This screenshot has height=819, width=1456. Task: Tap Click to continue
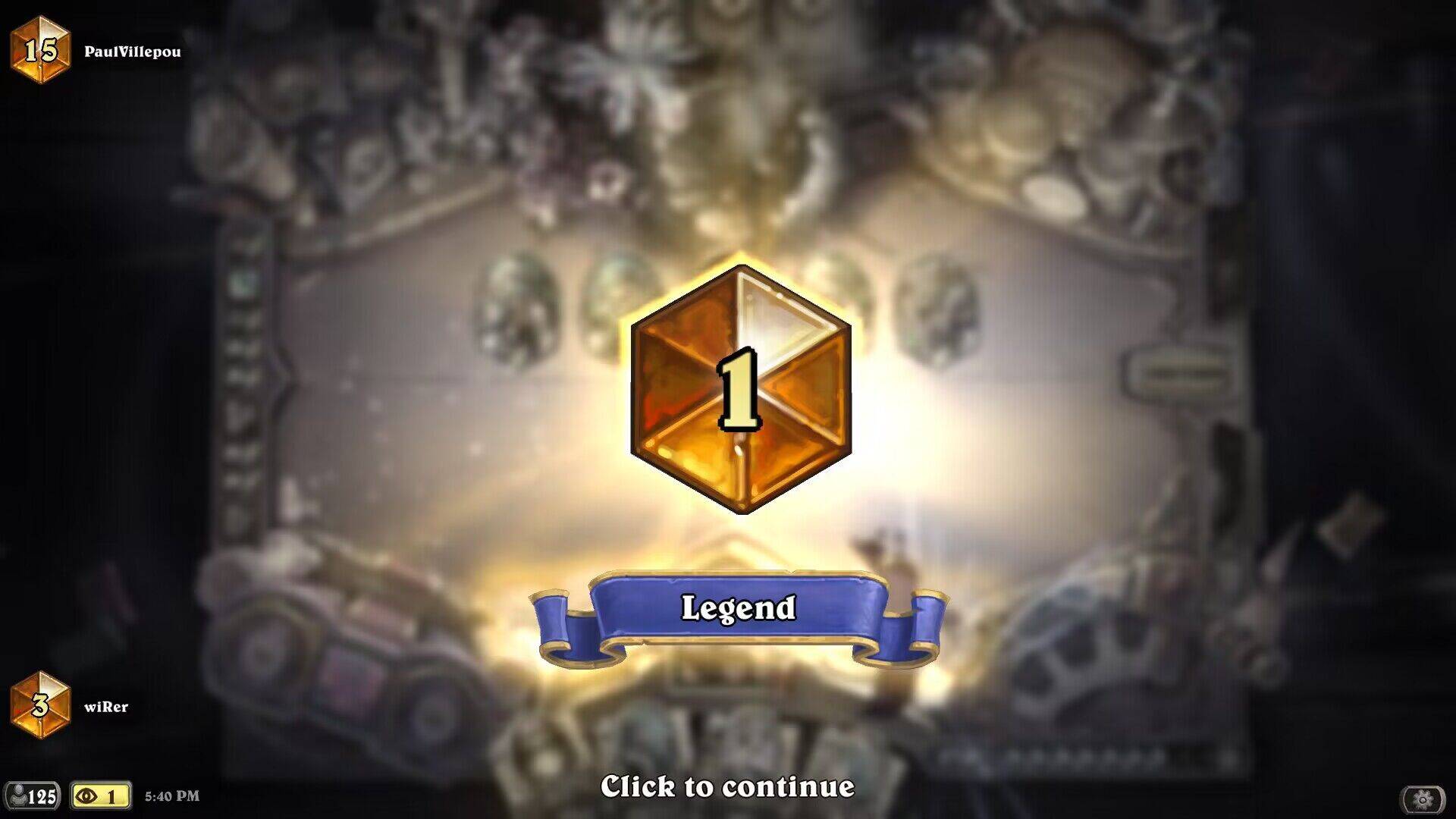point(727,786)
